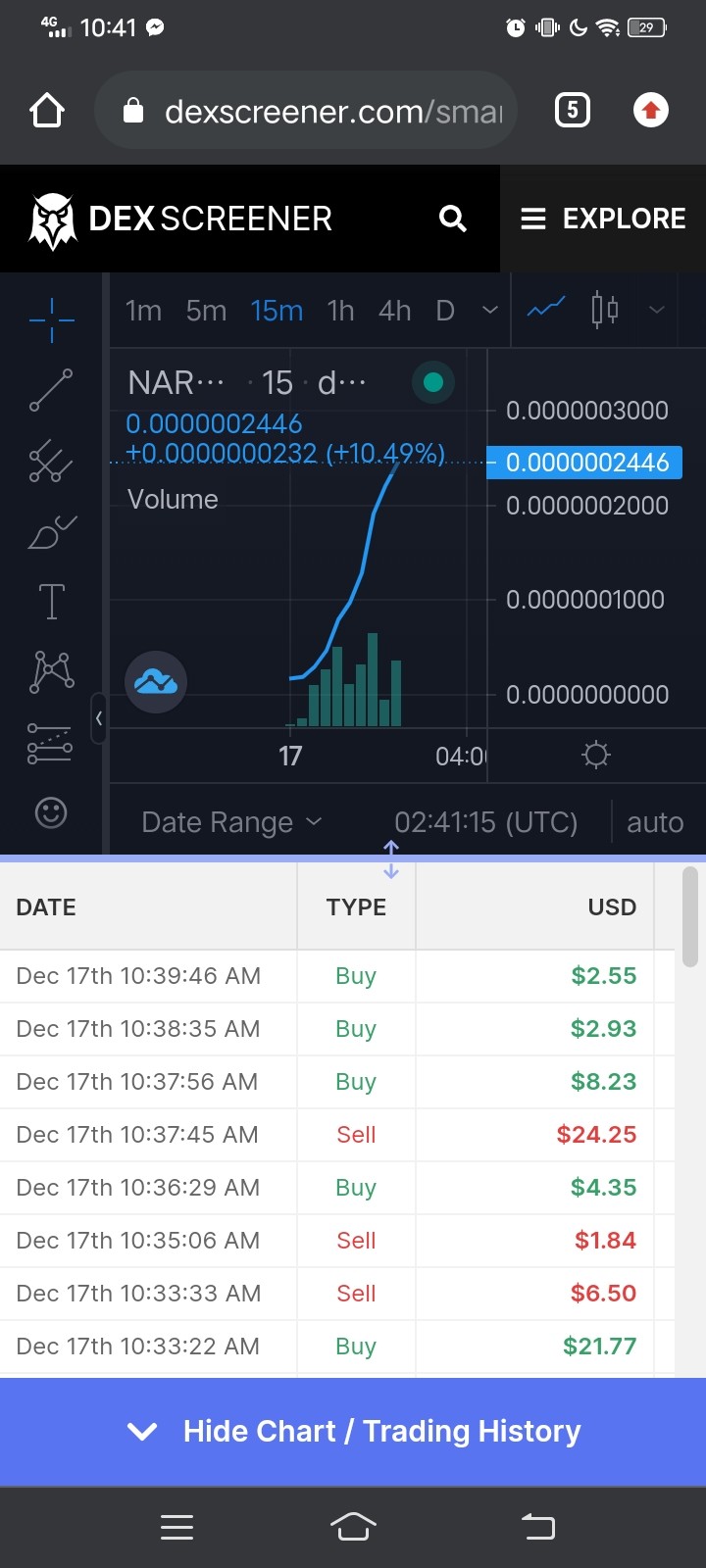The width and height of the screenshot is (706, 1568).
Task: Select the text annotation tool
Action: [x=51, y=601]
